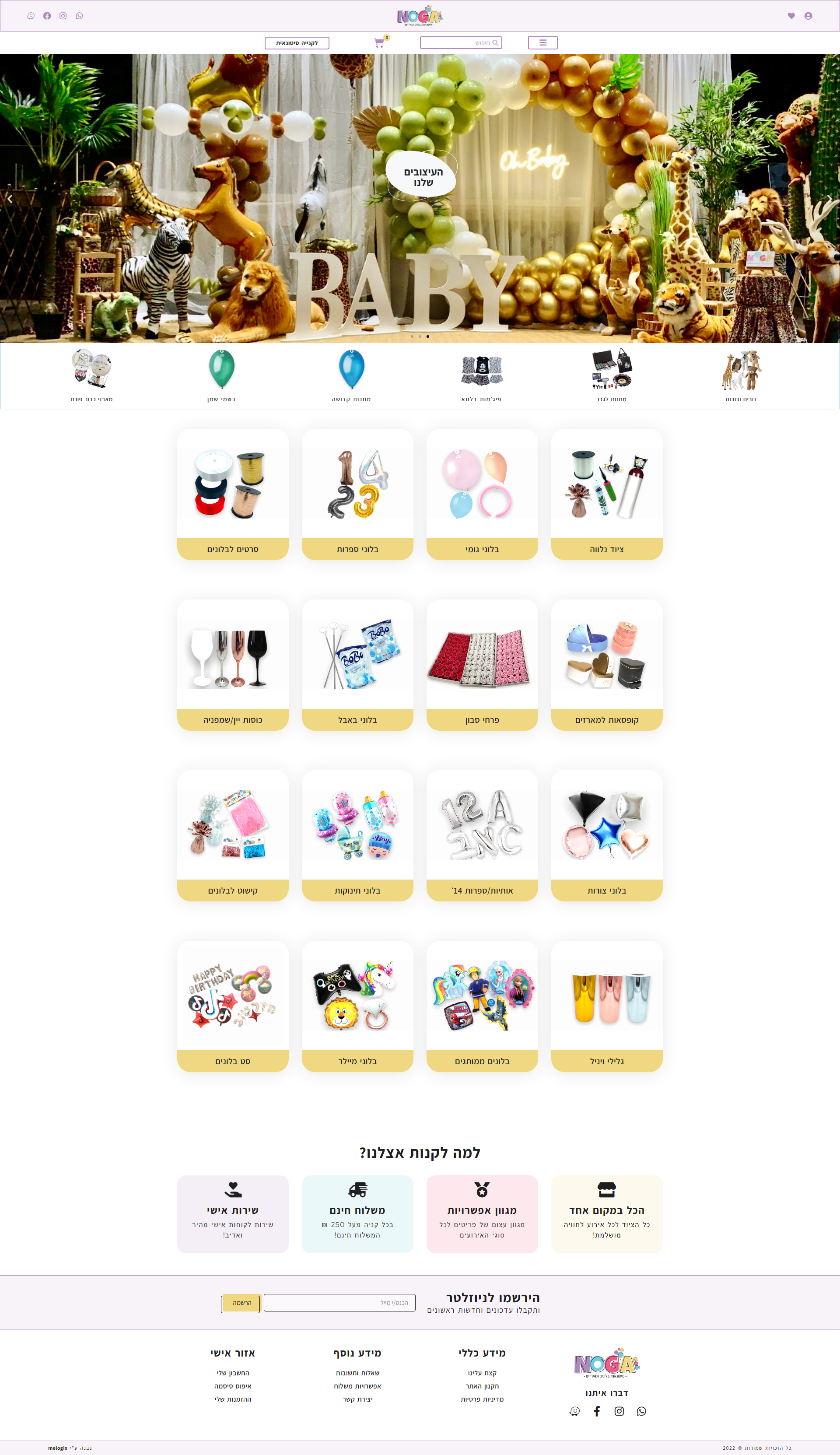
Task: Tap the newsletter email field
Action: [339, 1303]
